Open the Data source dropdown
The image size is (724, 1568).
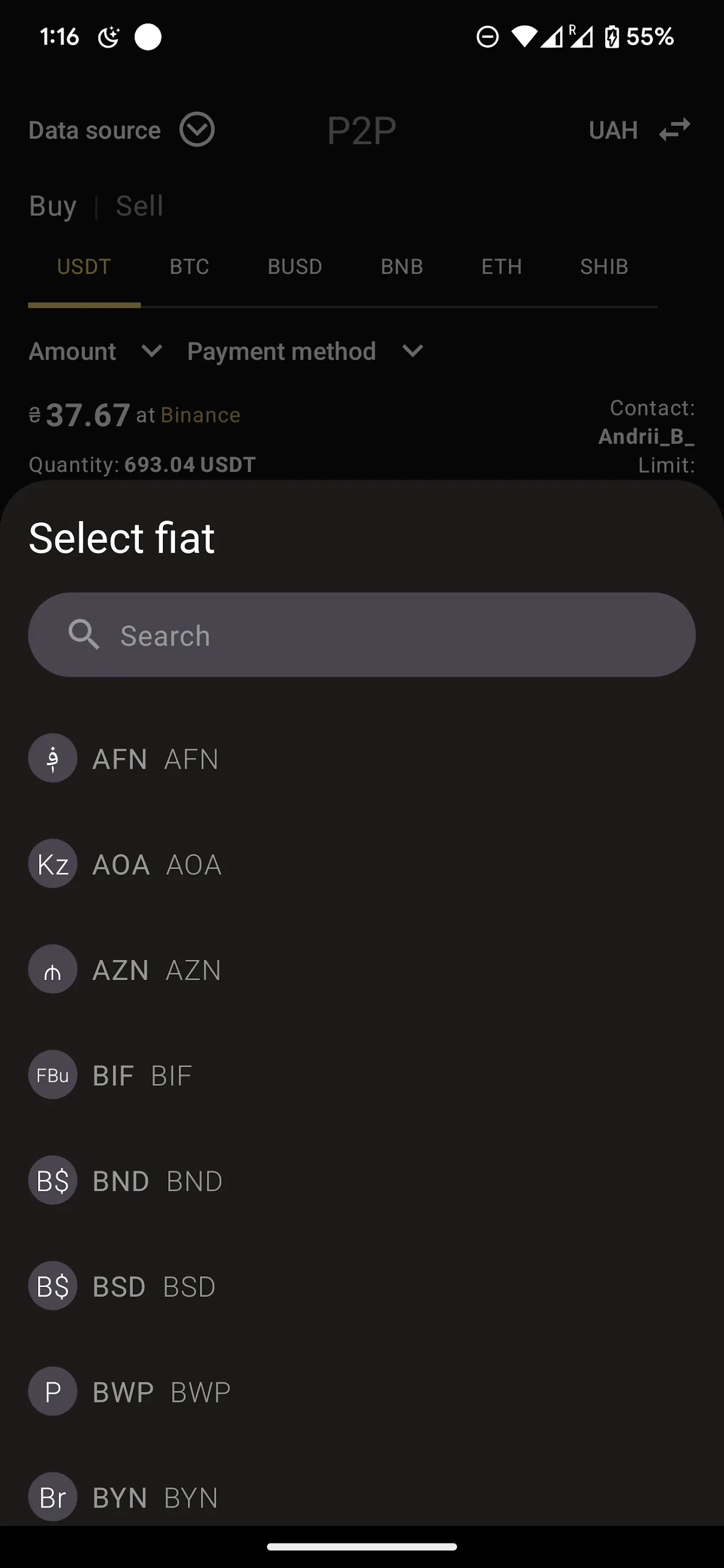[196, 129]
